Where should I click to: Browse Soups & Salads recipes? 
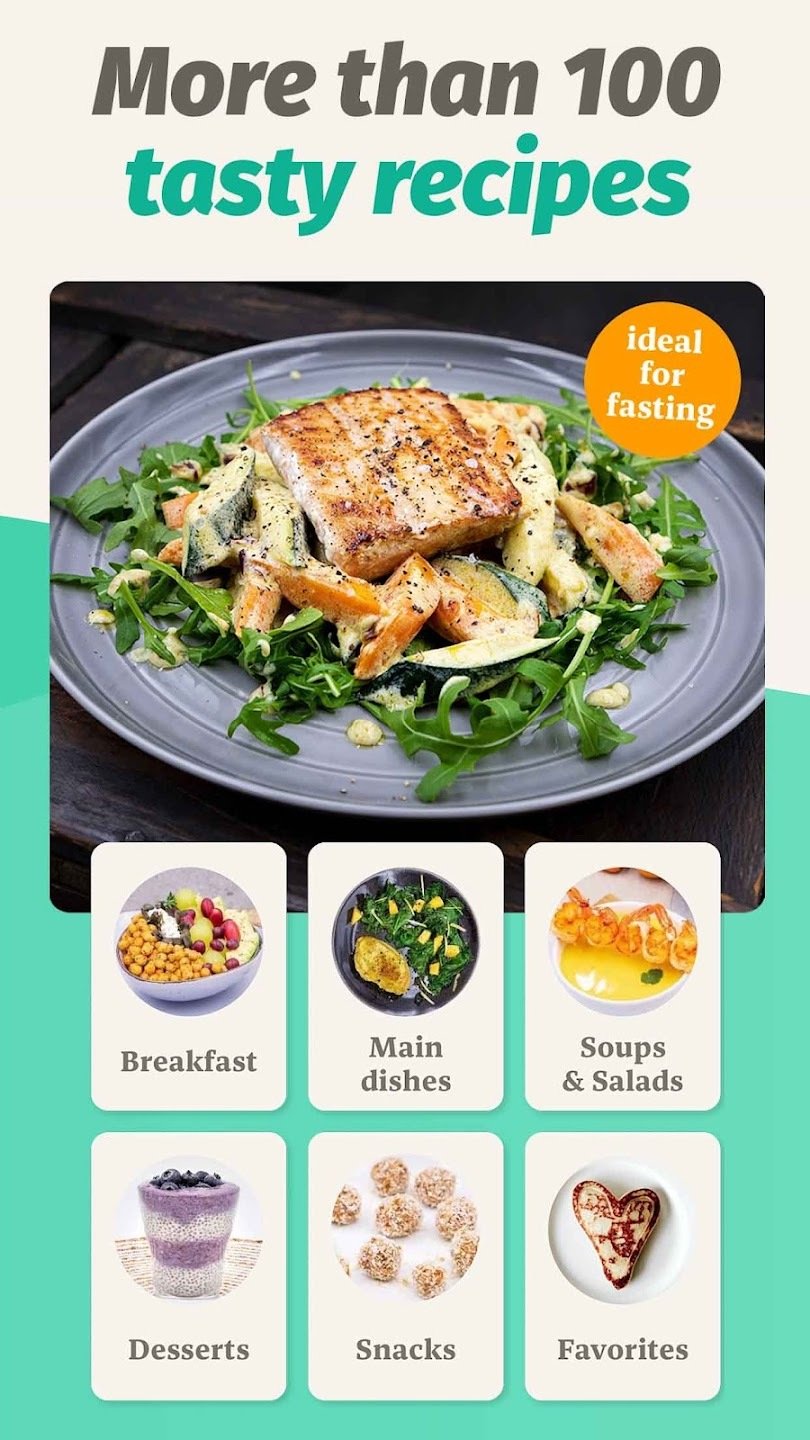(620, 975)
